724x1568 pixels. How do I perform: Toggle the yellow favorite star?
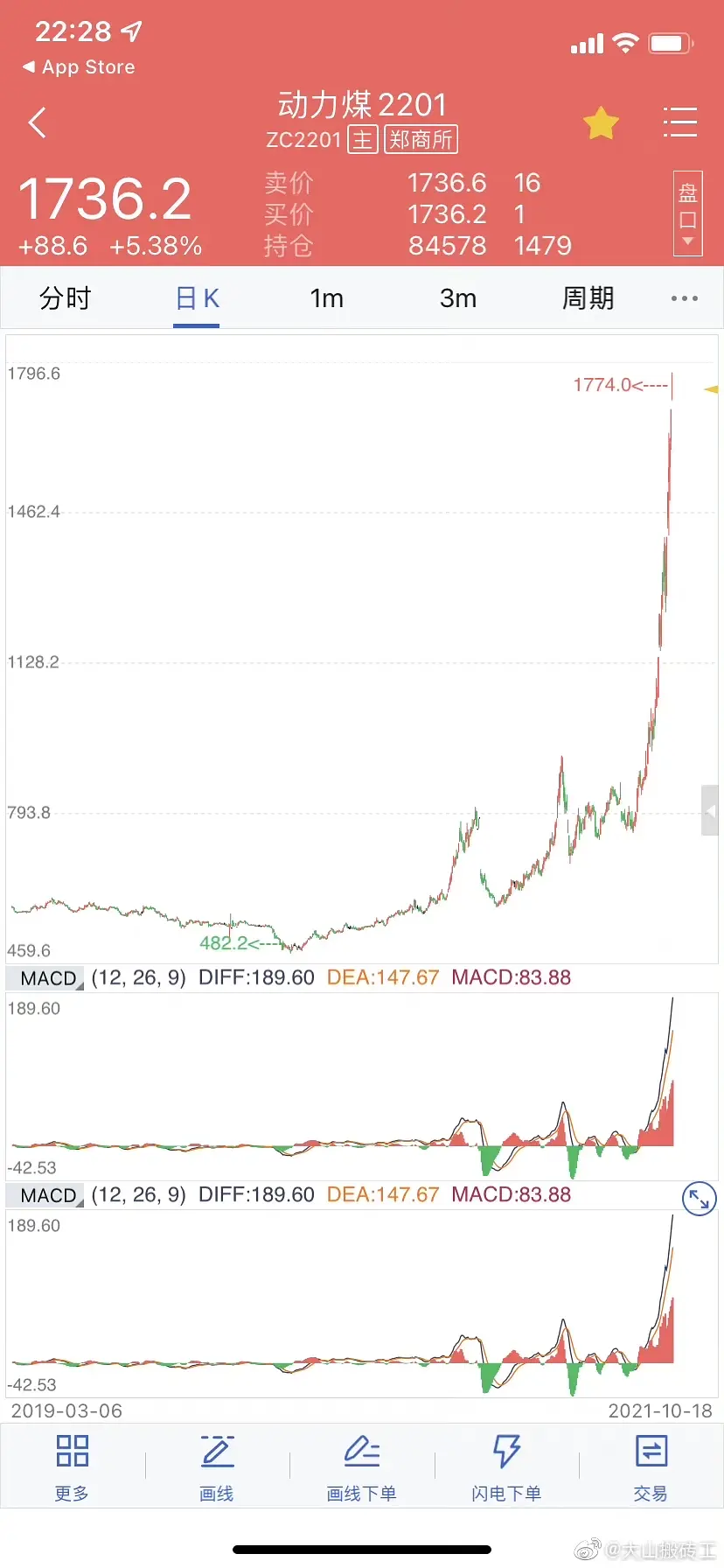point(601,123)
